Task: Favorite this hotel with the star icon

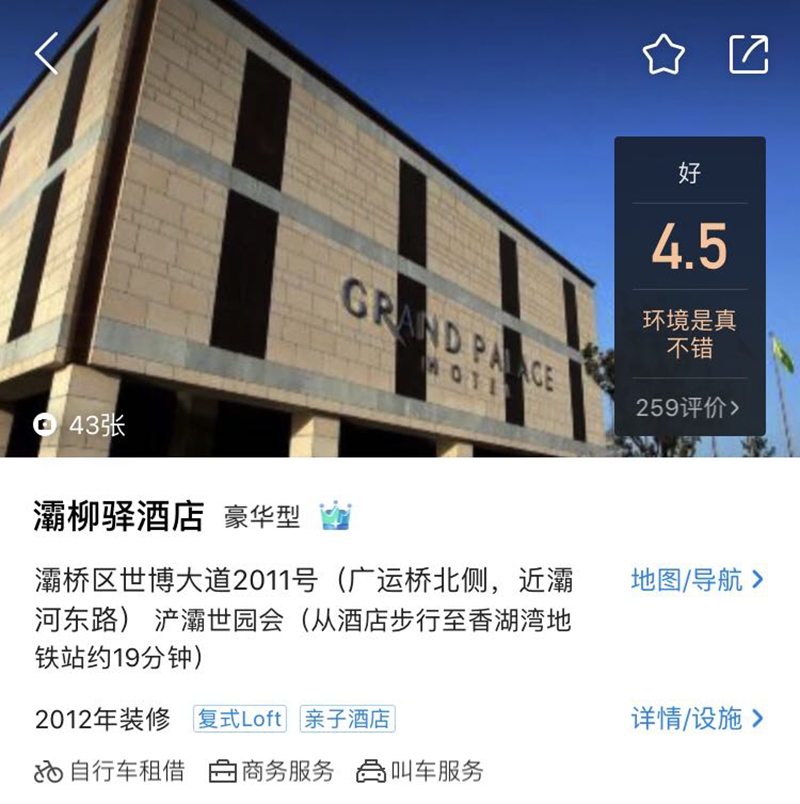Action: click(x=663, y=54)
